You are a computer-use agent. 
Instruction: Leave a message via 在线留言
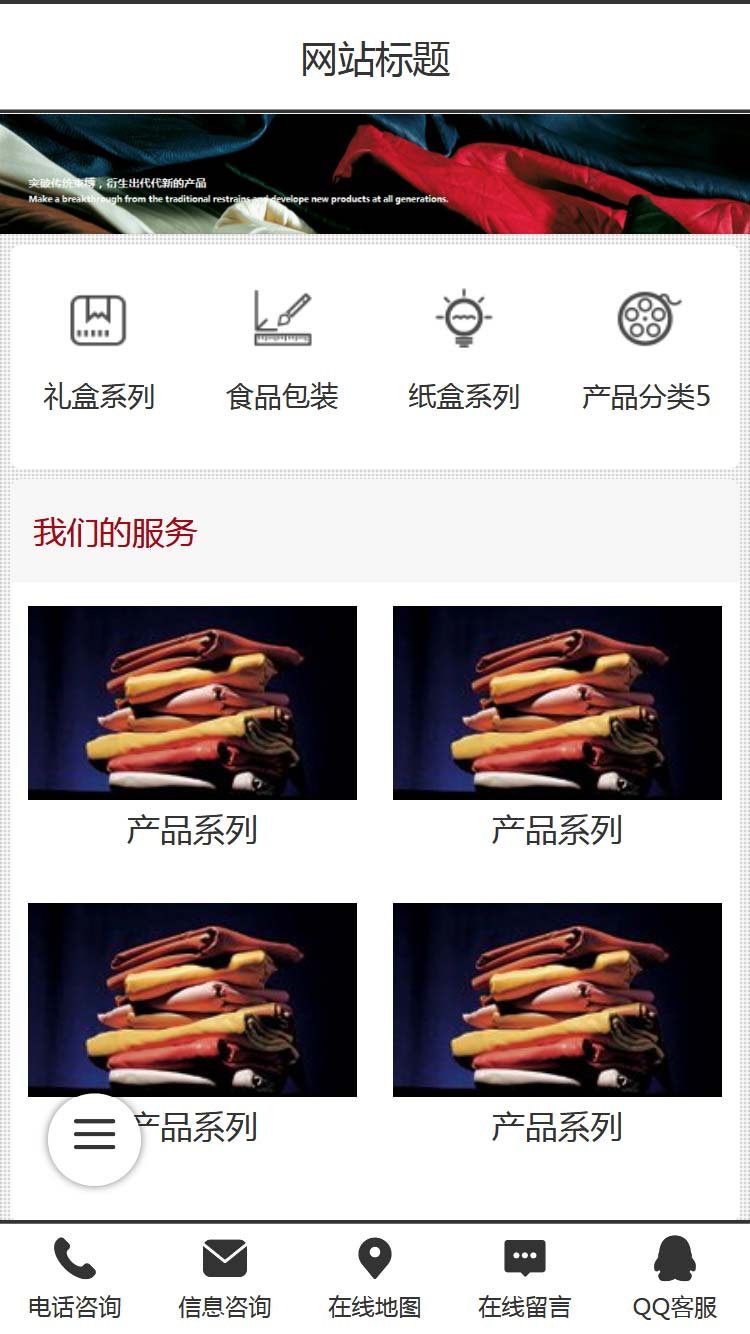pyautogui.click(x=525, y=1278)
